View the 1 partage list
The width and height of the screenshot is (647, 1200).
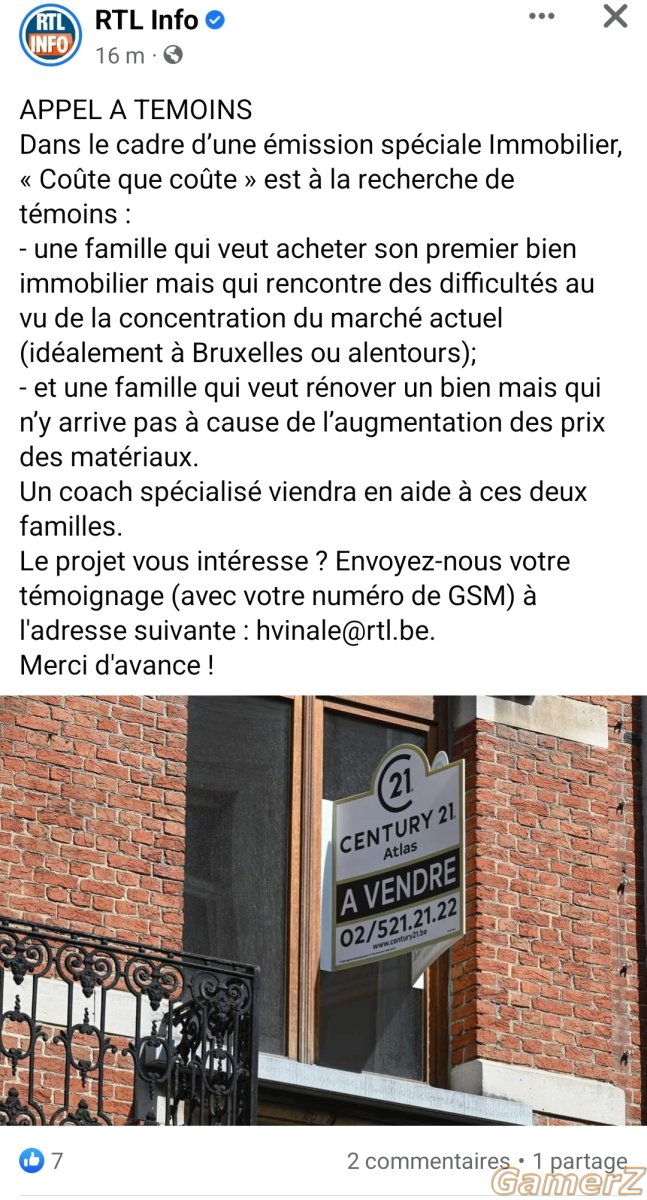[580, 1161]
